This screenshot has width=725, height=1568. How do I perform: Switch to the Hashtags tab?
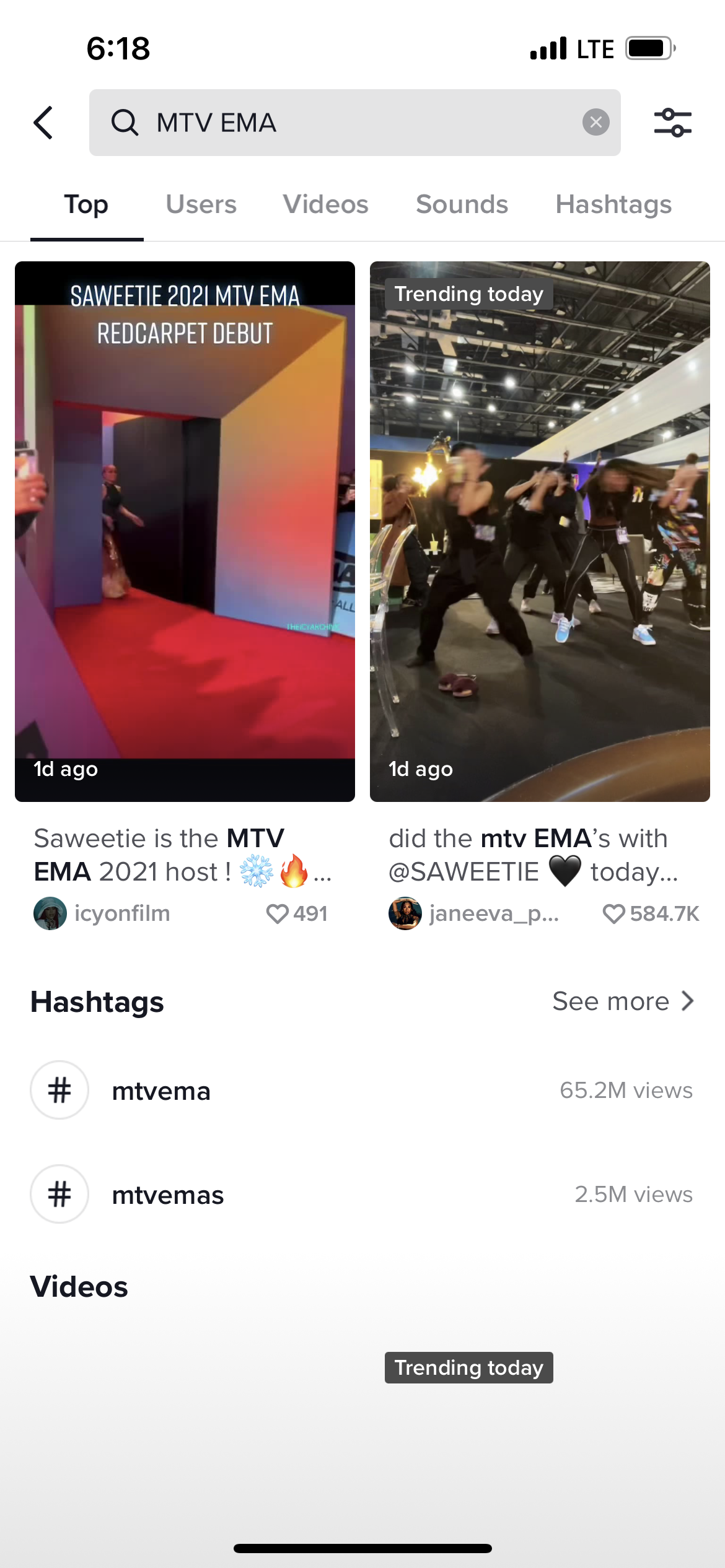coord(613,205)
